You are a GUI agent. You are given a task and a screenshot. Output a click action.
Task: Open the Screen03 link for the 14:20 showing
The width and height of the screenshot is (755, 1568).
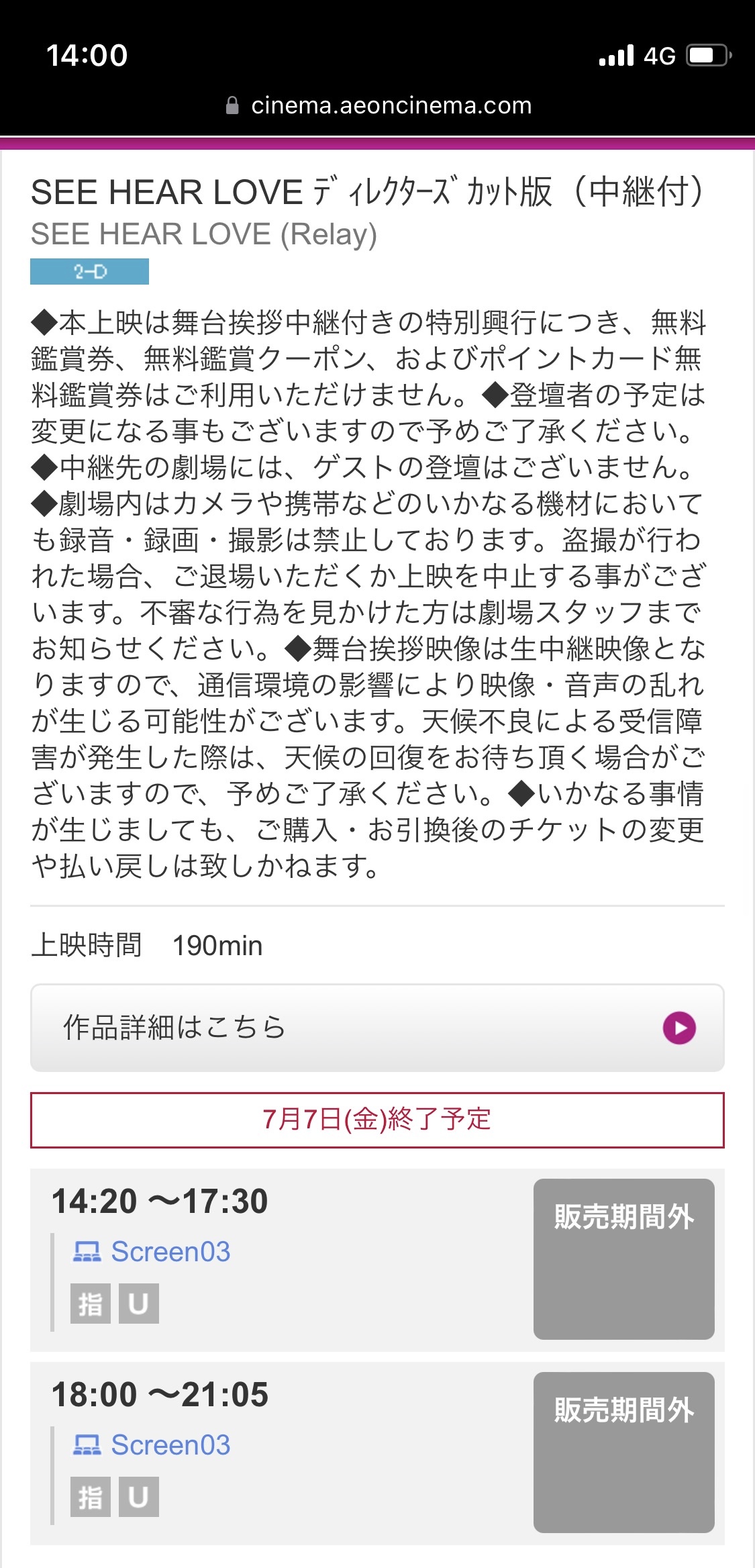click(x=152, y=1252)
